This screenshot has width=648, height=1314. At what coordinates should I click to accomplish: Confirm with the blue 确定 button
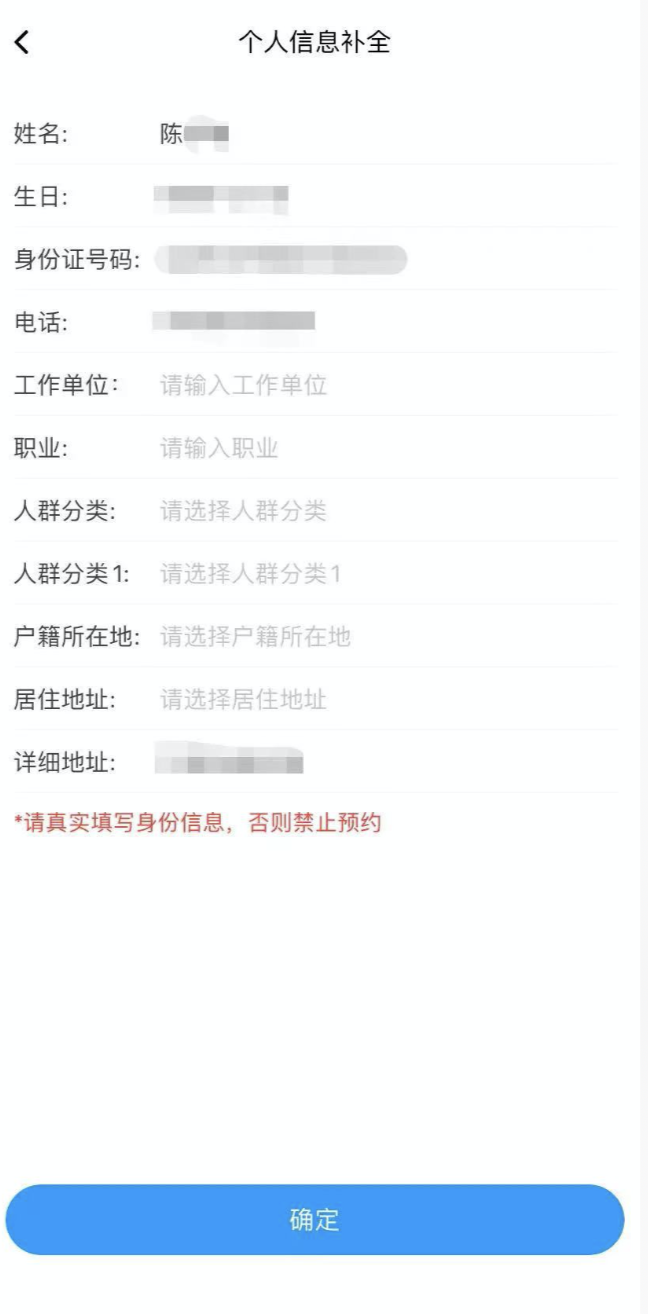click(314, 1220)
